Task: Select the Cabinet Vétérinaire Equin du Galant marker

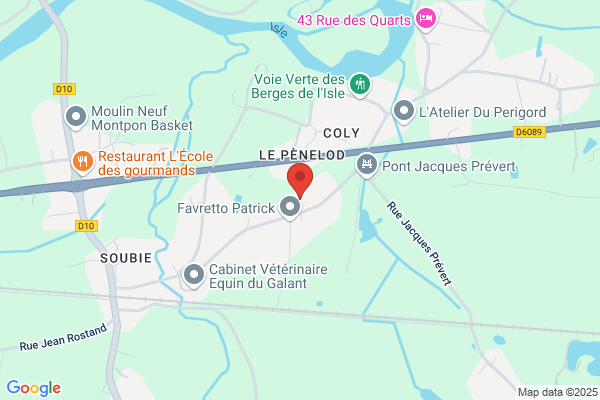Action: [x=194, y=276]
